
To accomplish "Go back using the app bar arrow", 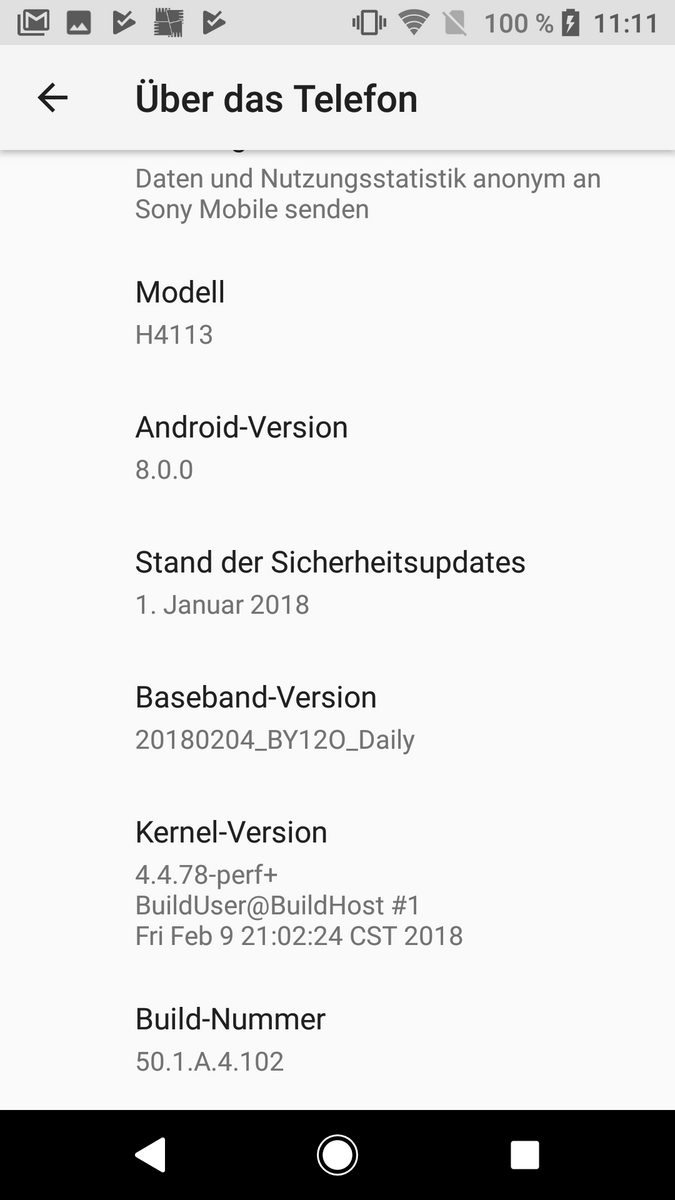I will [x=52, y=98].
